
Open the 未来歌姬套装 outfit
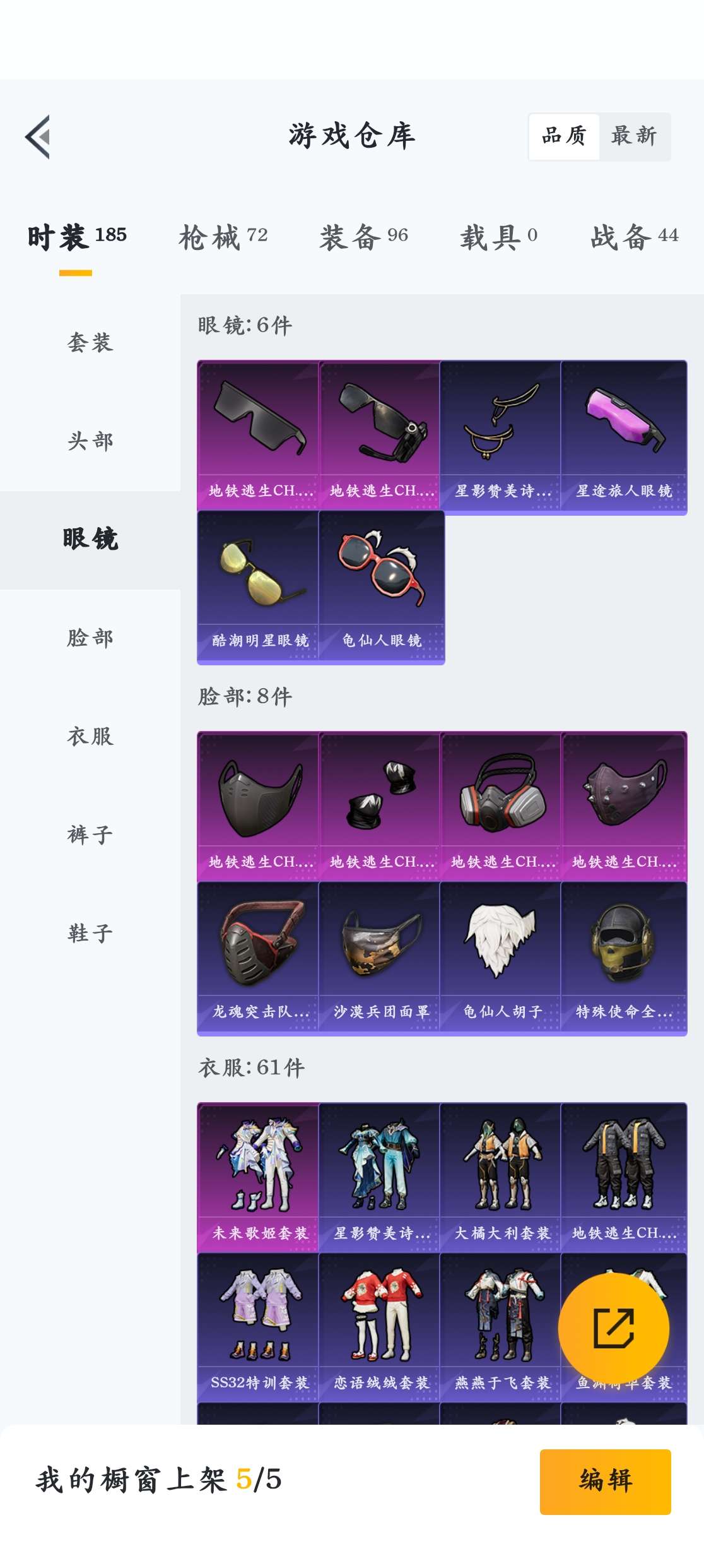[259, 1177]
